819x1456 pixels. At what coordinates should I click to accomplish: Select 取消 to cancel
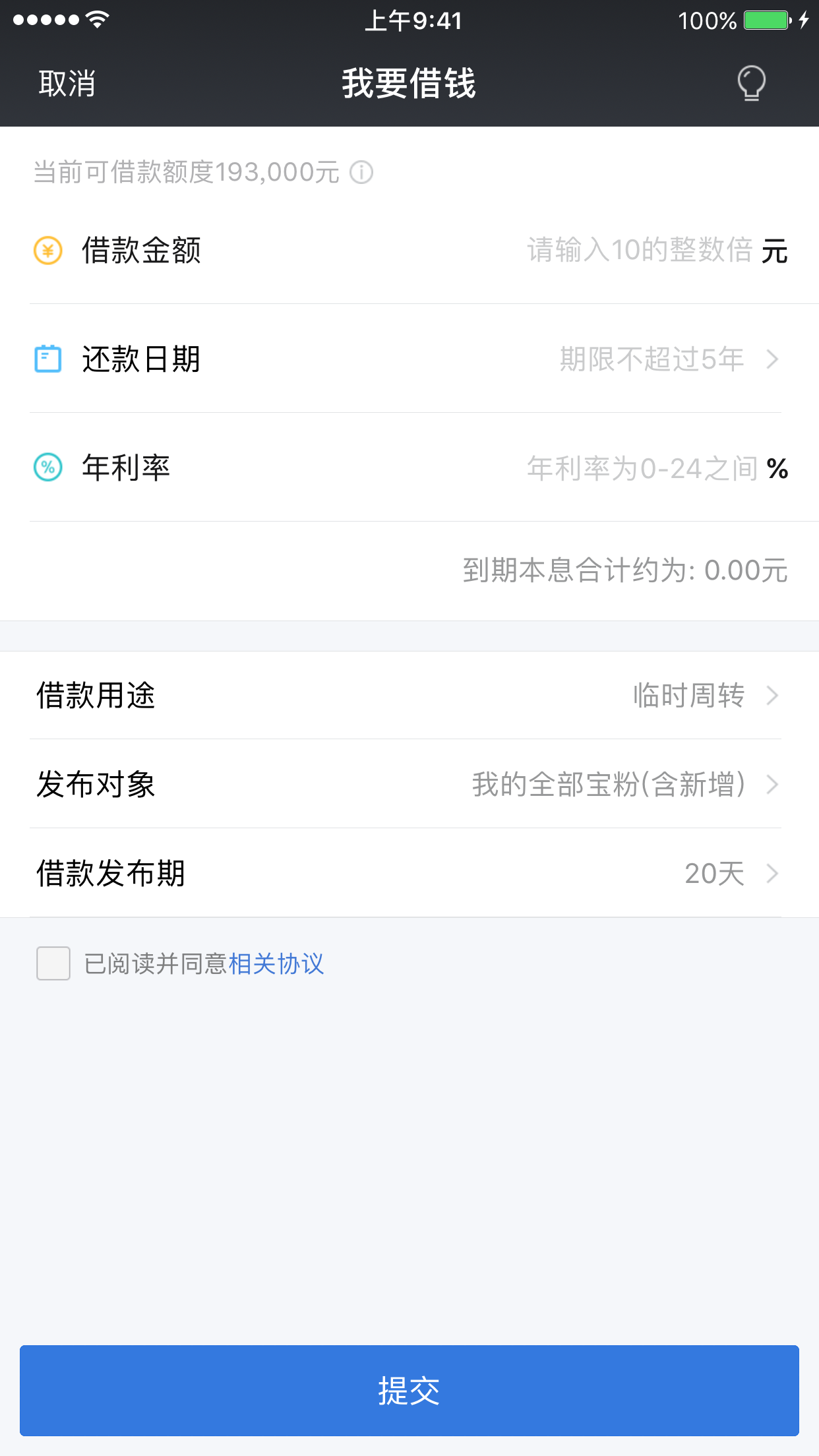tap(66, 83)
